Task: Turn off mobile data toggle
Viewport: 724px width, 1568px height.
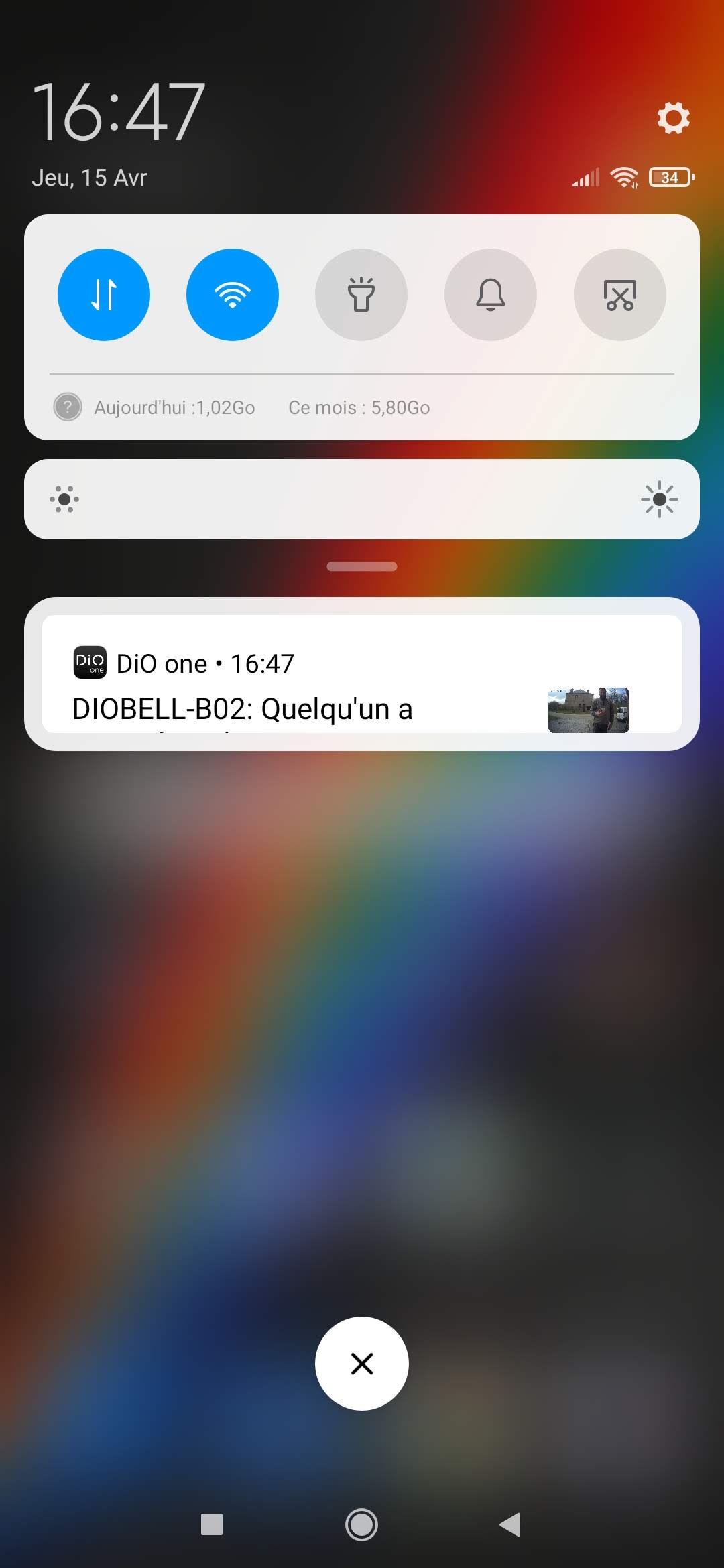Action: pos(104,295)
